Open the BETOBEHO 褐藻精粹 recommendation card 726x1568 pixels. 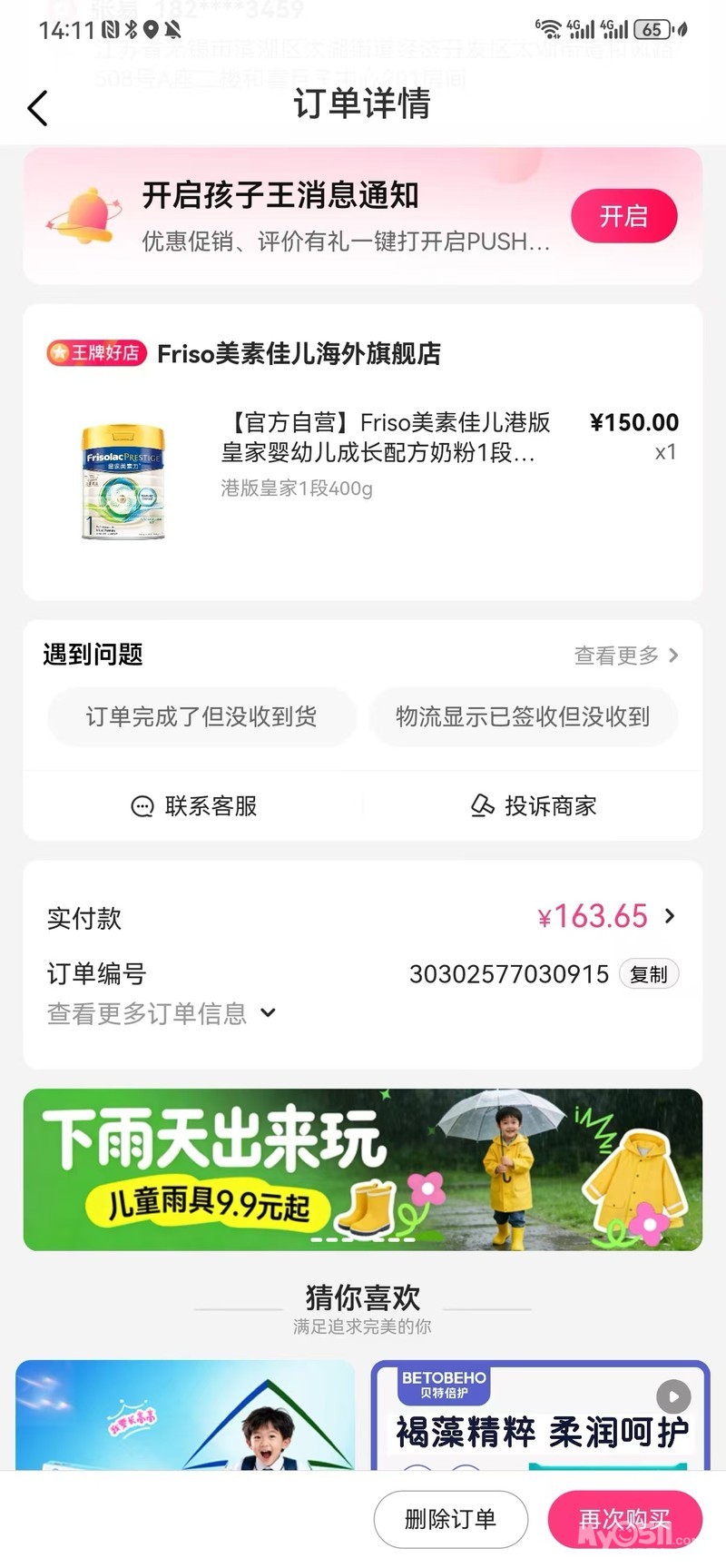(x=540, y=1416)
